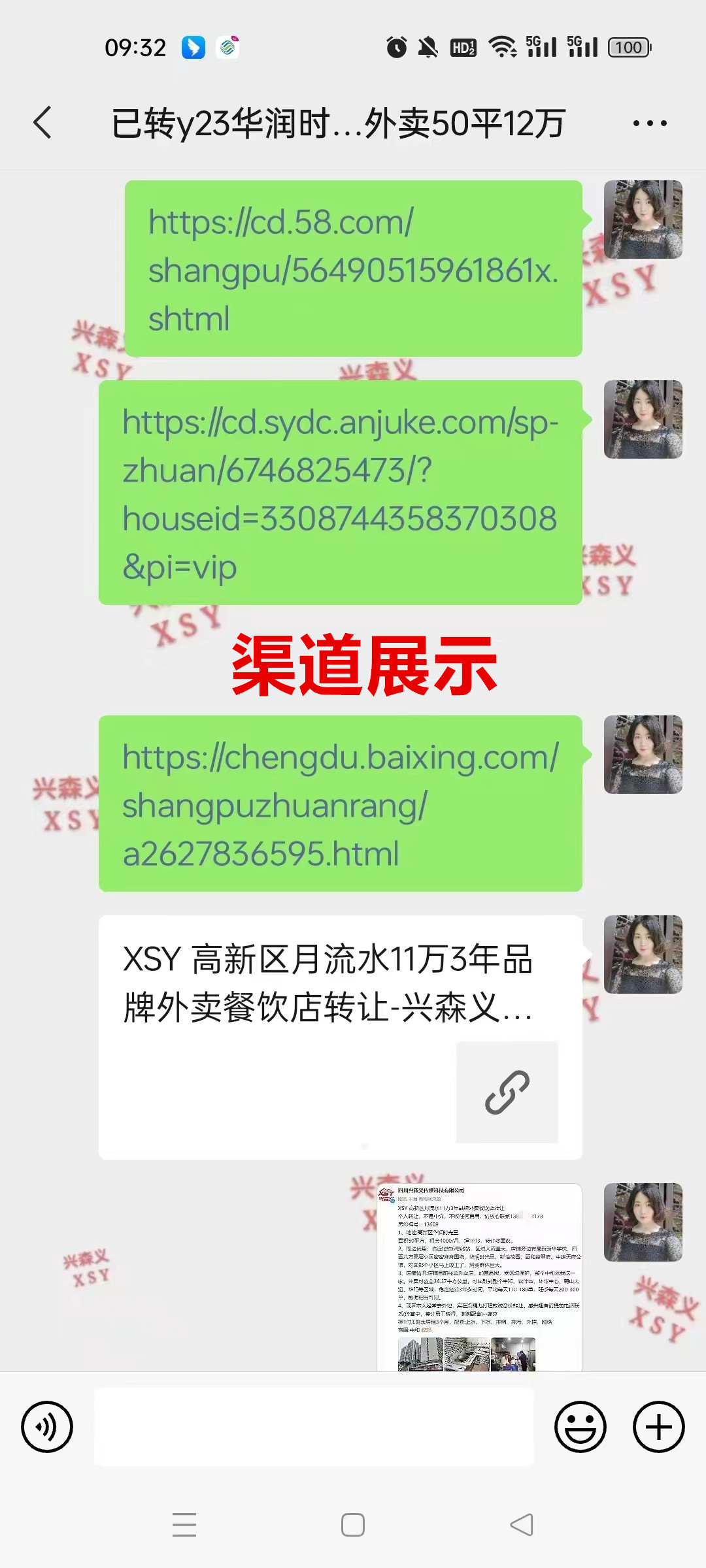Open the plus attachments panel
The width and height of the screenshot is (706, 1568).
[658, 1427]
